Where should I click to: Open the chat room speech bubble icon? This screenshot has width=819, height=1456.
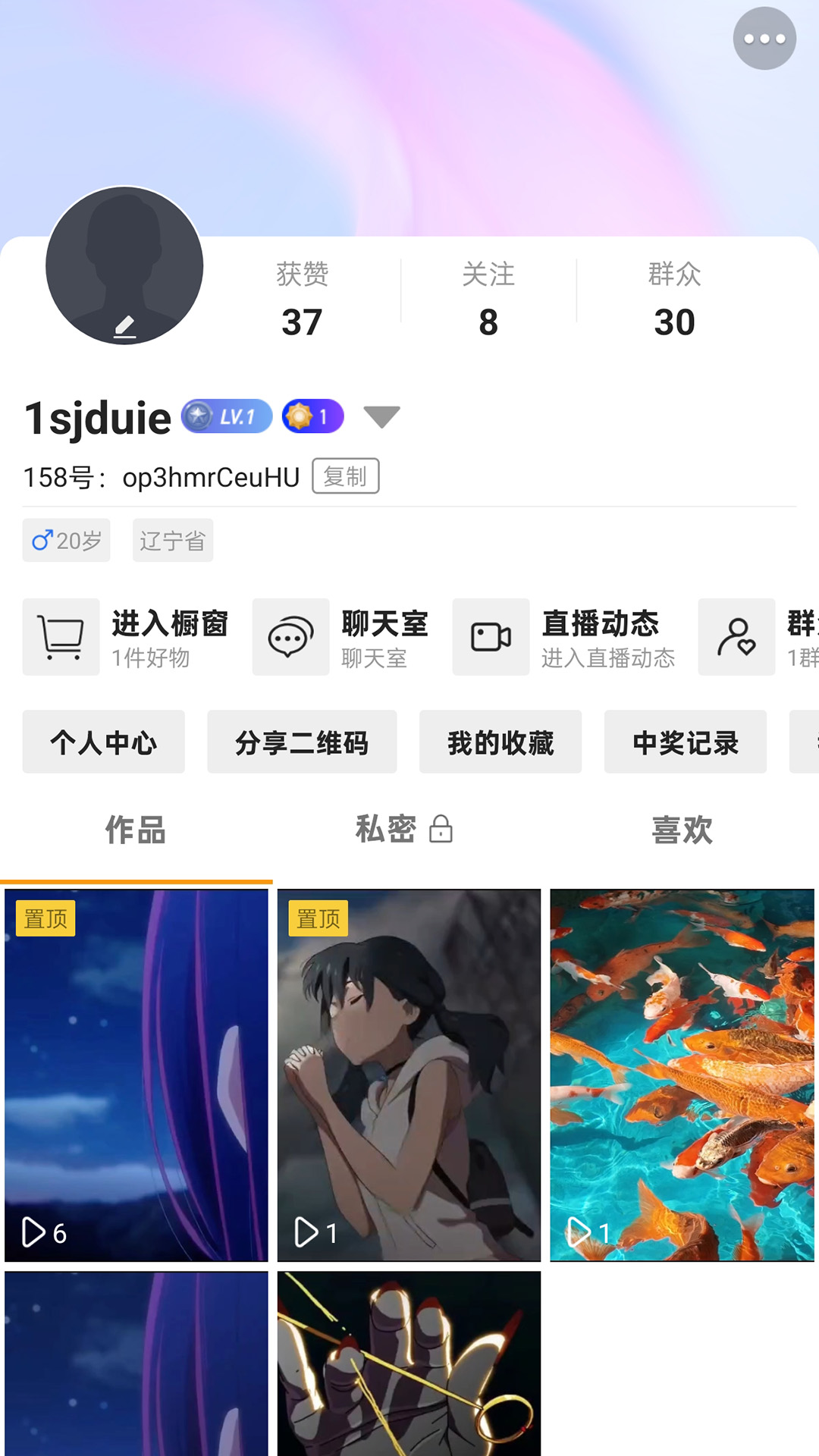tap(290, 637)
